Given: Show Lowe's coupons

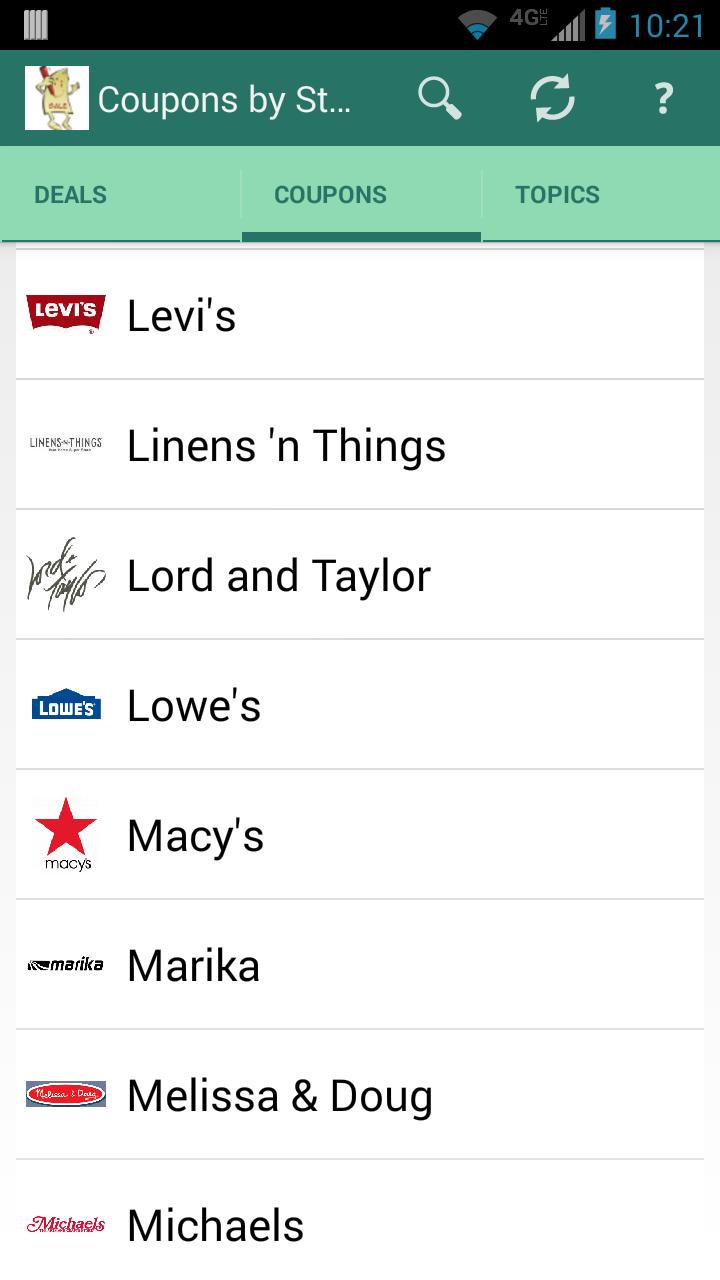Looking at the screenshot, I should tap(360, 705).
